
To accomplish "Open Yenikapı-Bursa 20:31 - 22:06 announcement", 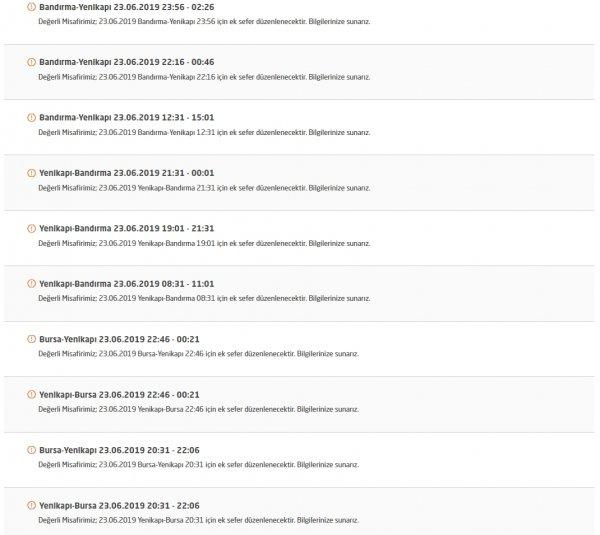I will [x=118, y=506].
